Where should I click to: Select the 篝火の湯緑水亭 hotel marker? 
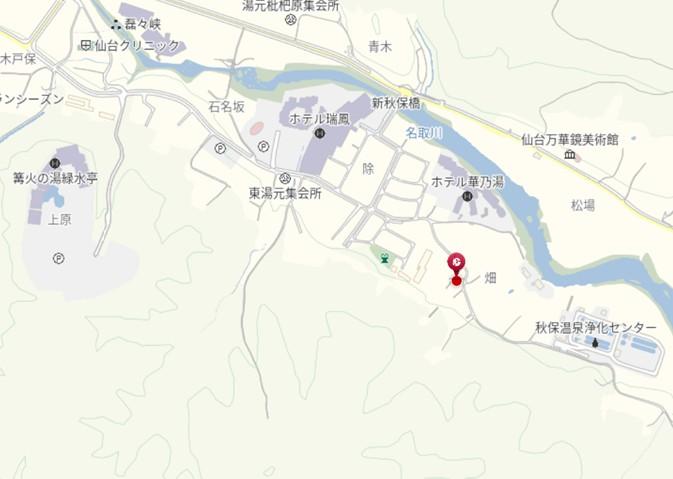54,163
